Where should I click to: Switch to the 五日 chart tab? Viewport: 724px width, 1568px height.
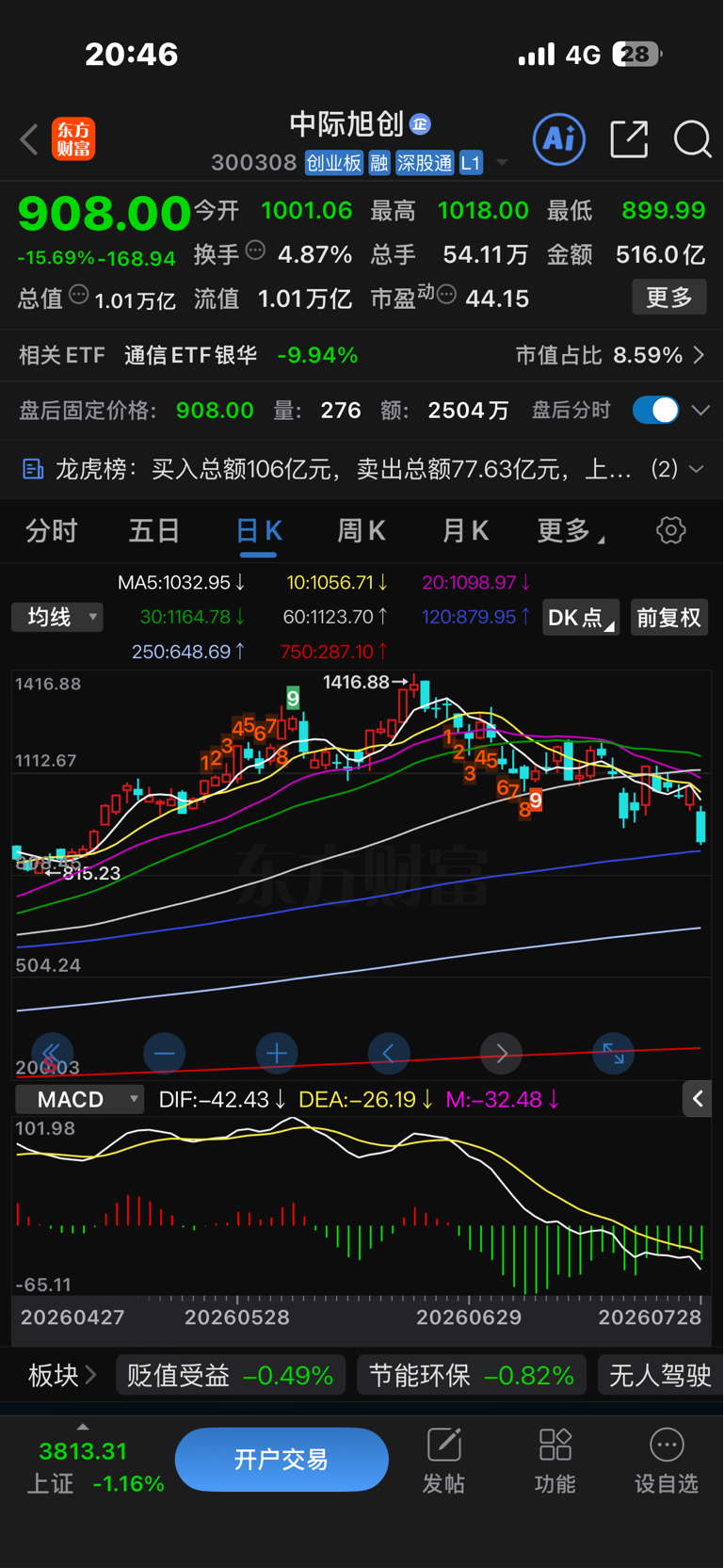point(154,531)
